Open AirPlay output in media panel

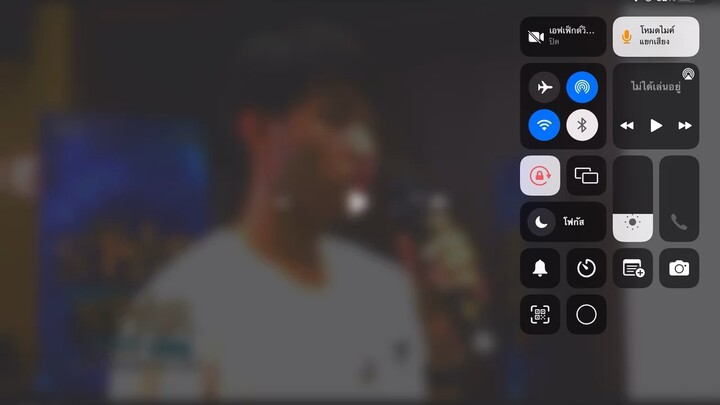(x=688, y=74)
